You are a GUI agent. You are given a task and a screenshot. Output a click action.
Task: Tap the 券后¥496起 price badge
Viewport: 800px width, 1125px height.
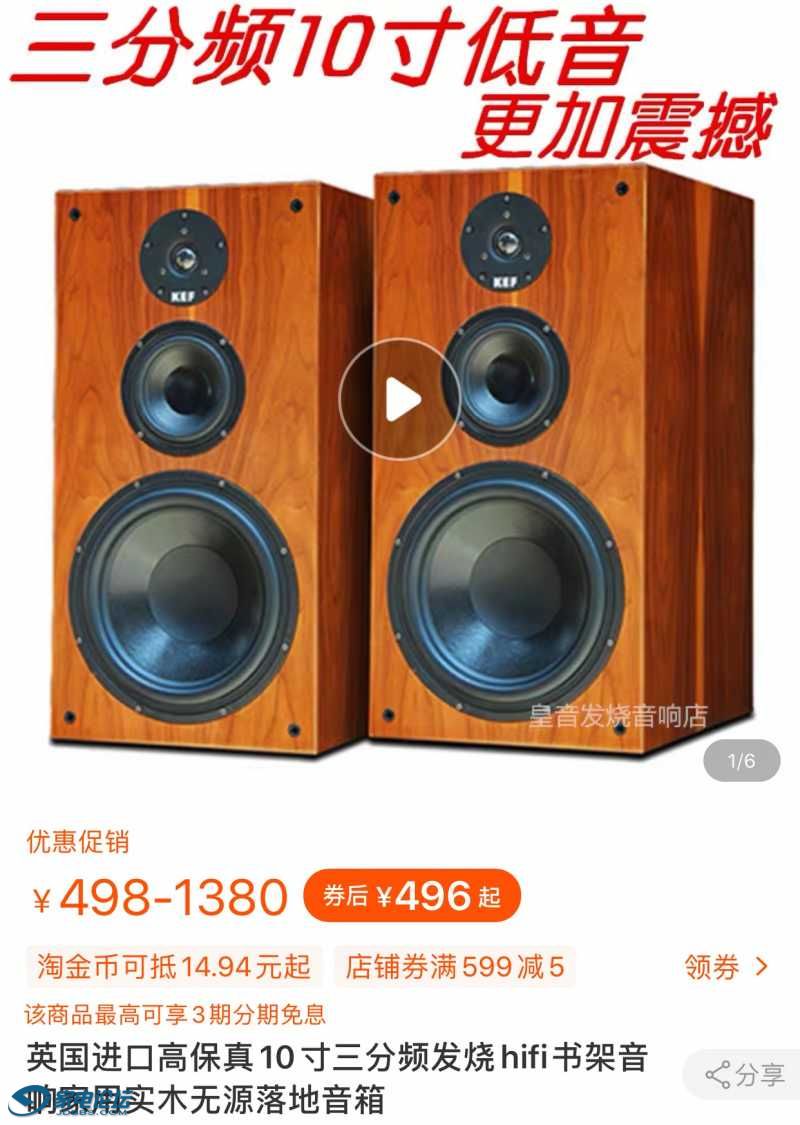pyautogui.click(x=416, y=897)
